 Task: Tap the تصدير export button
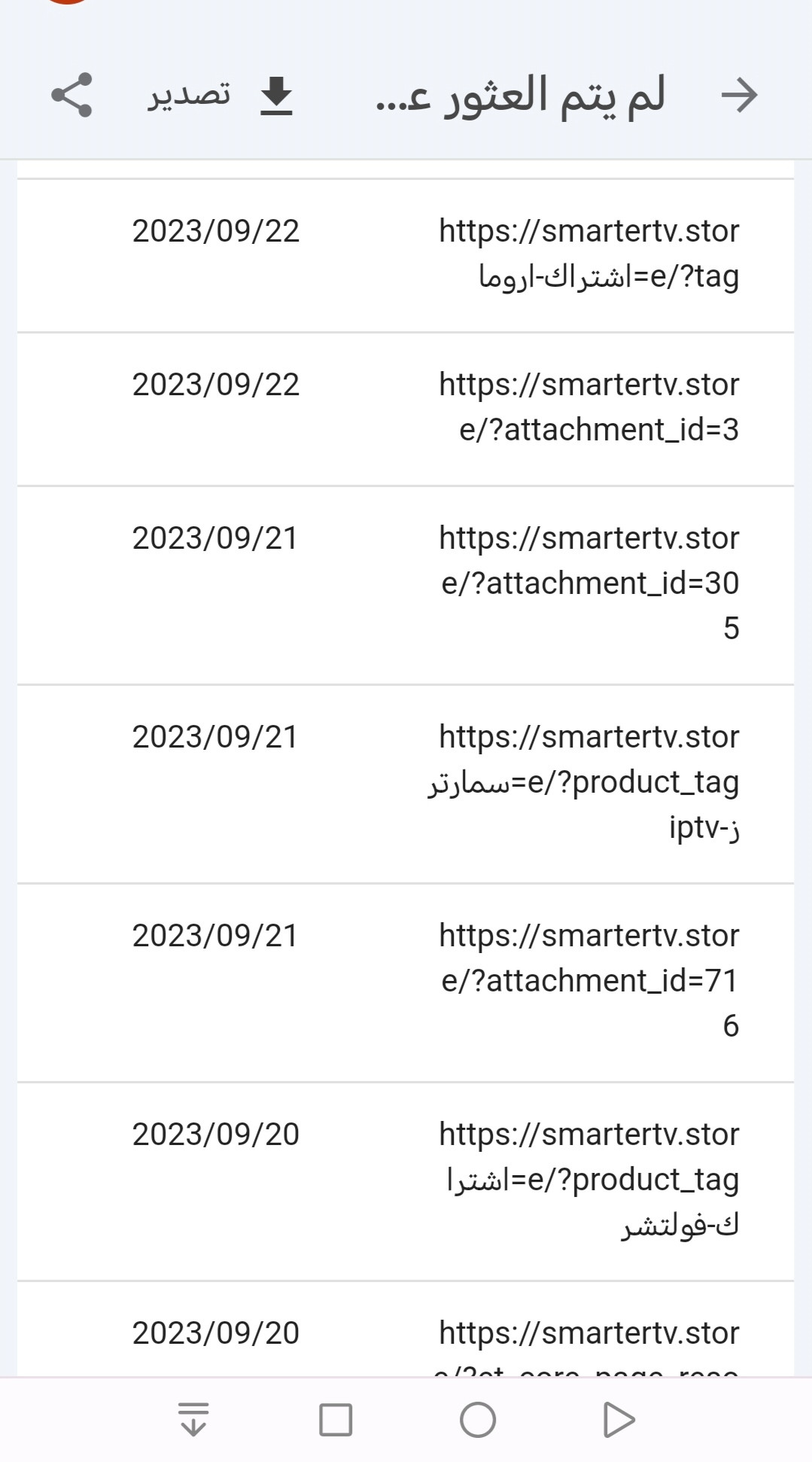220,95
